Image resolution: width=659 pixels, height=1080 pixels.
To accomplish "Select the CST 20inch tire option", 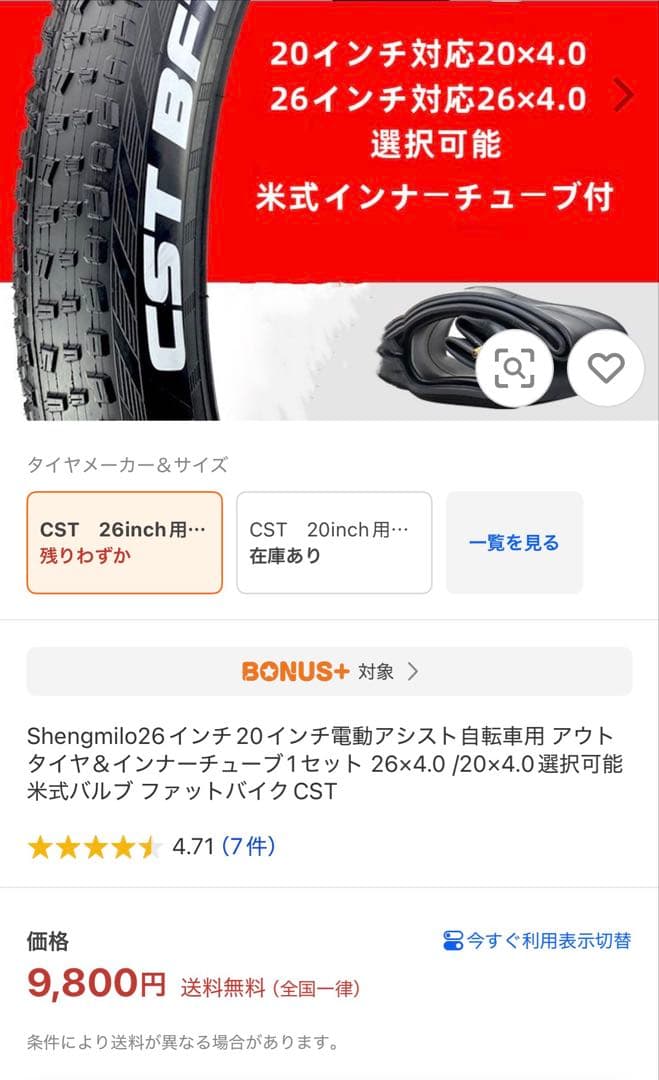I will [x=334, y=542].
